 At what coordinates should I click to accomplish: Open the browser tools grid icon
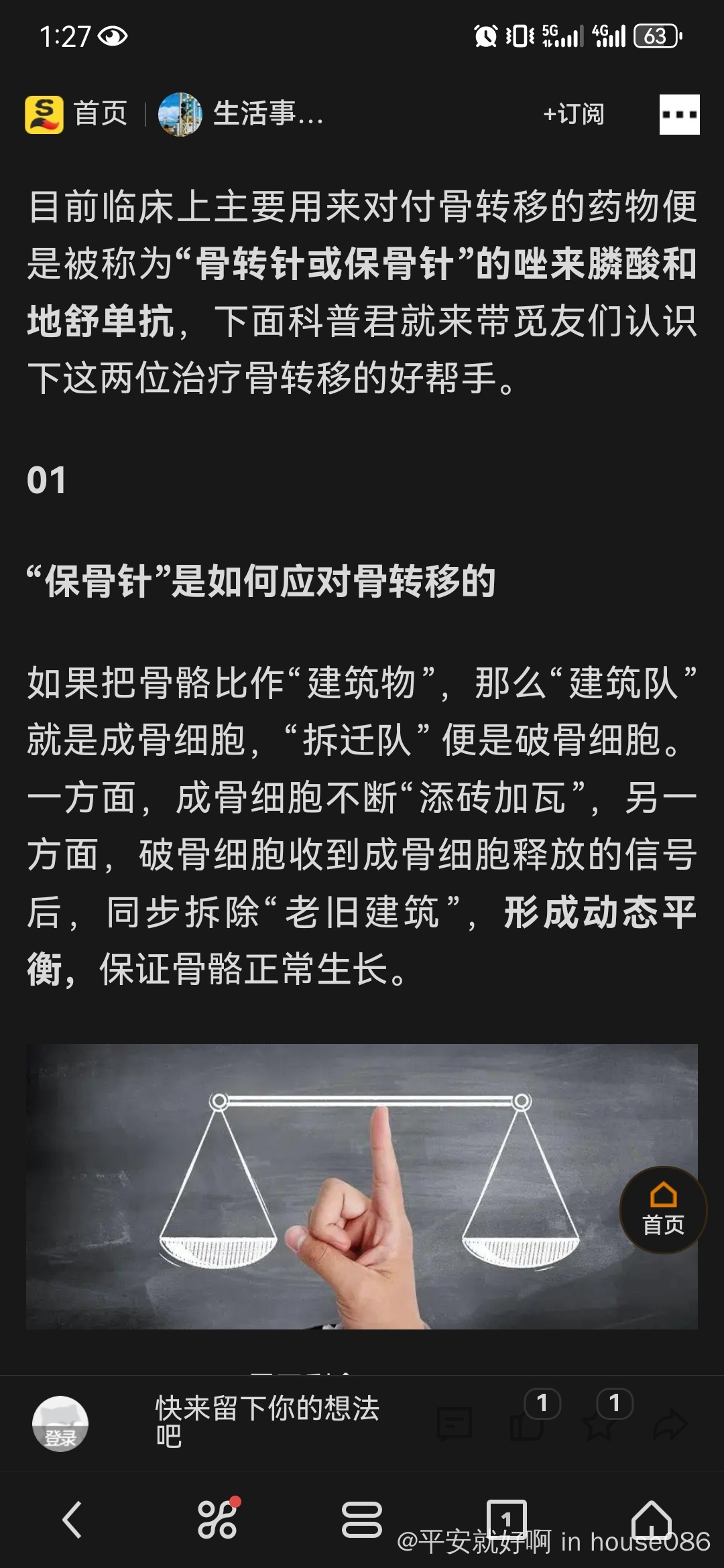point(218,1518)
